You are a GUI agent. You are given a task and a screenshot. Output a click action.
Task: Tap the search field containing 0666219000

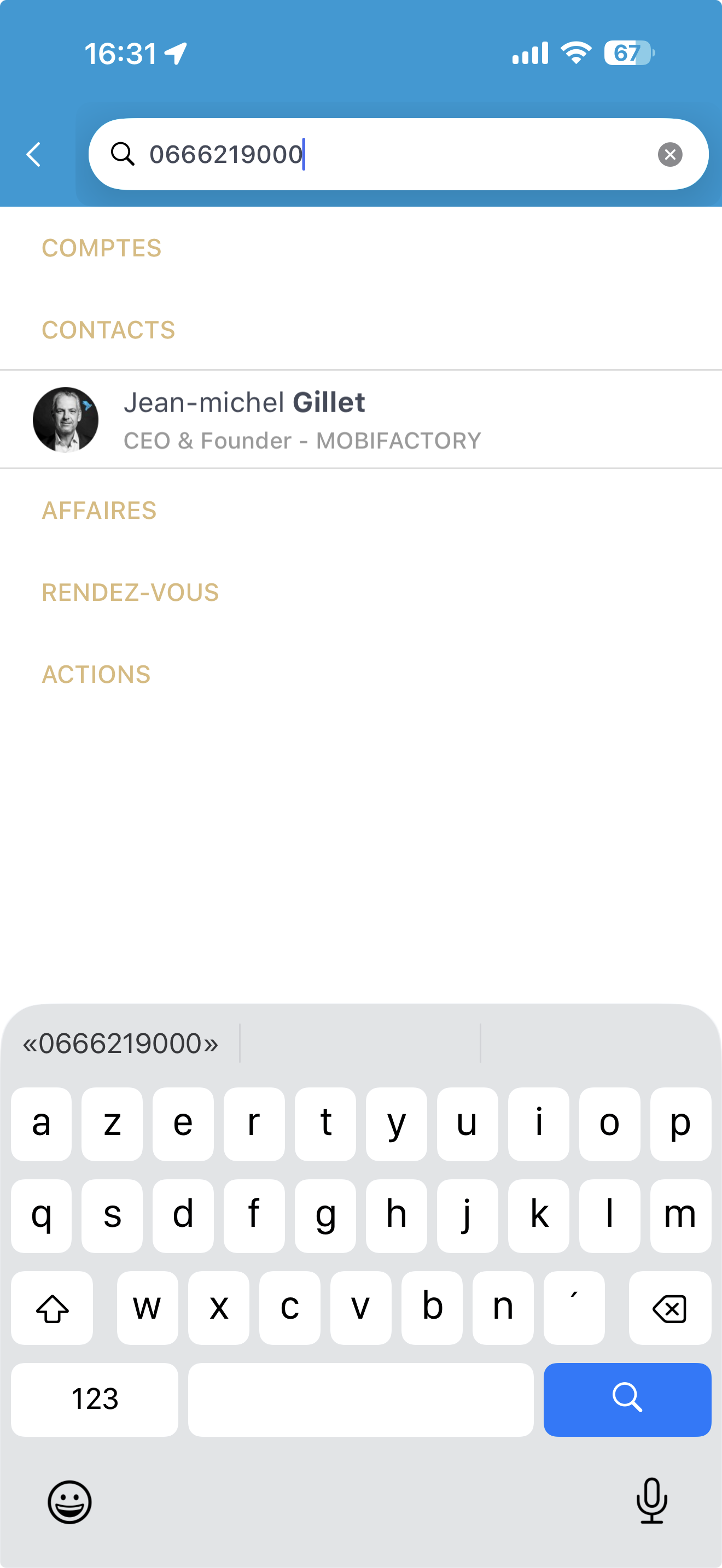click(389, 155)
